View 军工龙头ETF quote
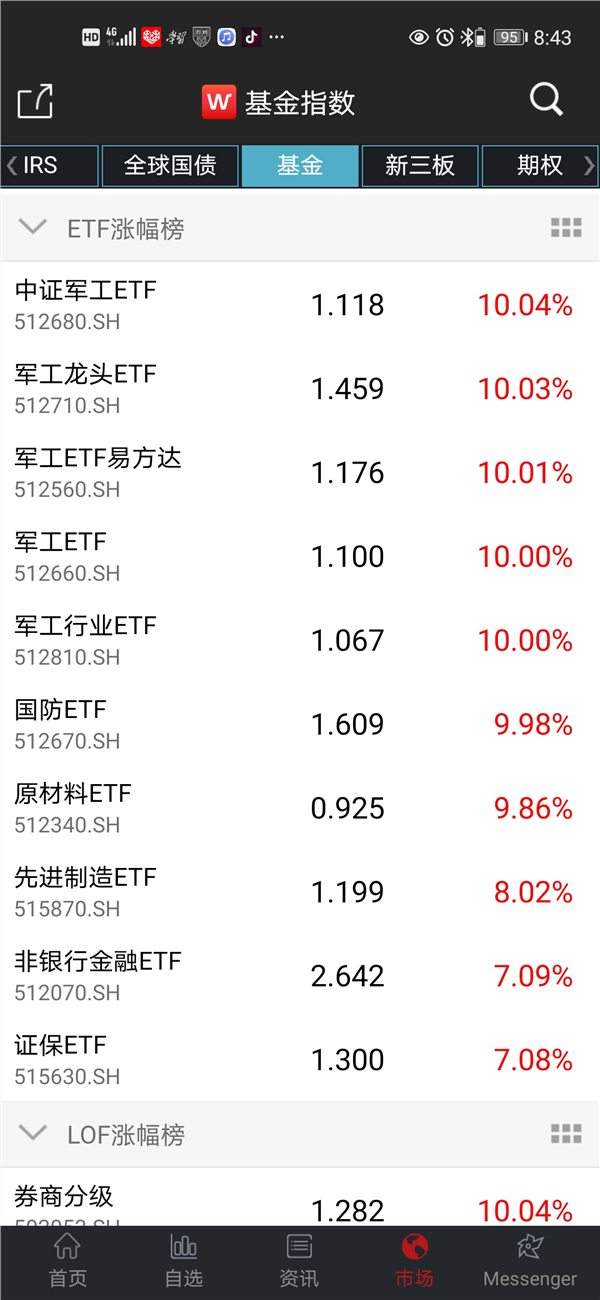600x1300 pixels. 300,388
